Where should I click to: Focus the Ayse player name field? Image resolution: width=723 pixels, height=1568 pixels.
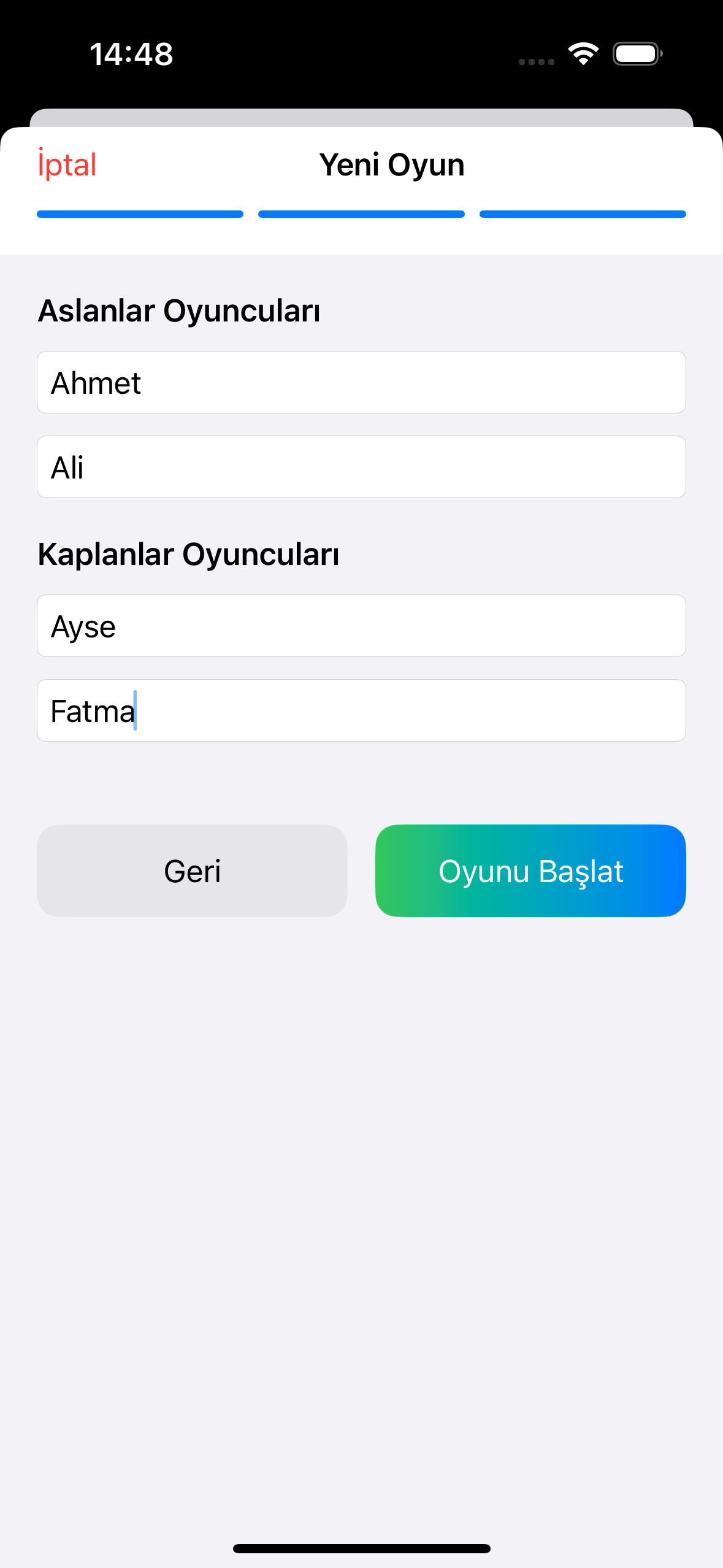[x=361, y=626]
